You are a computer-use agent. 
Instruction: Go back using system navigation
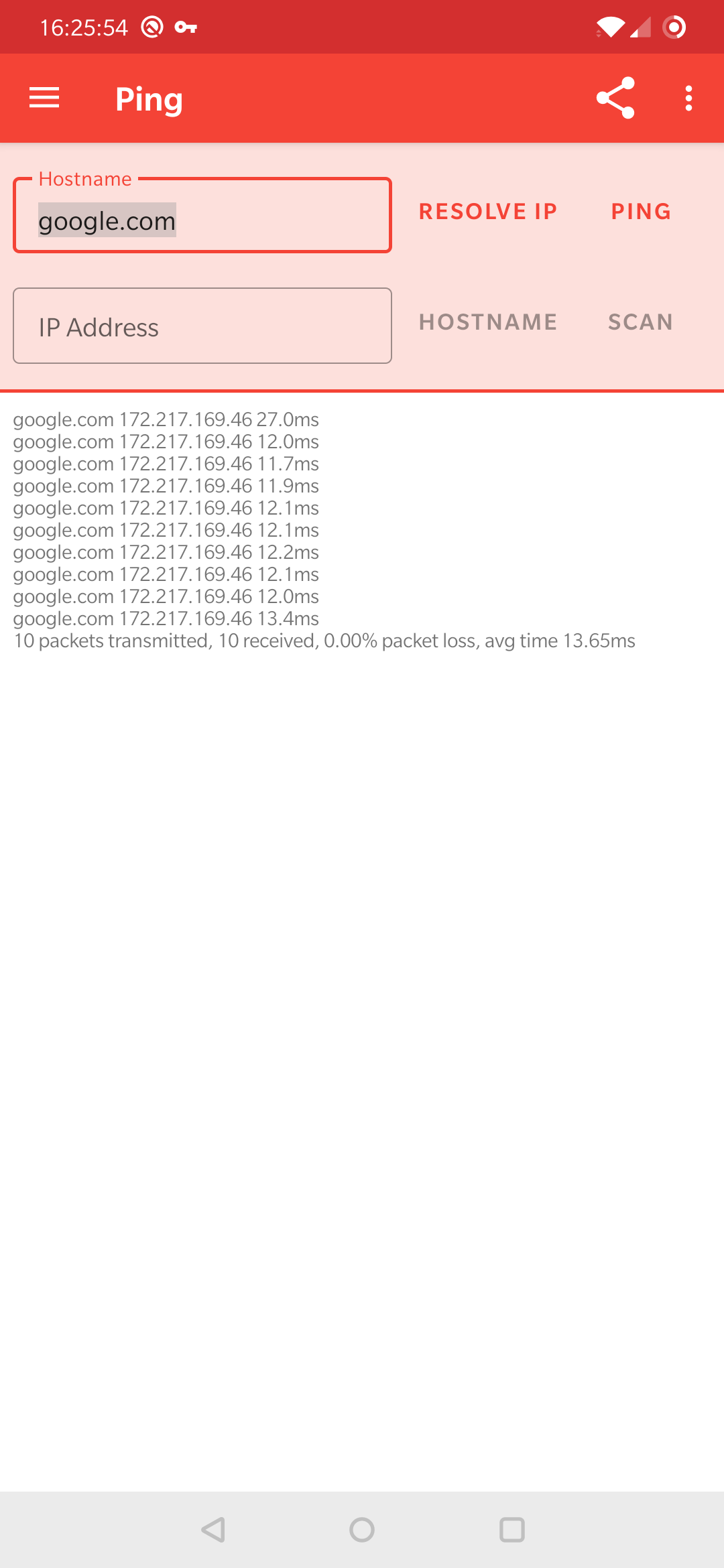pyautogui.click(x=213, y=1530)
